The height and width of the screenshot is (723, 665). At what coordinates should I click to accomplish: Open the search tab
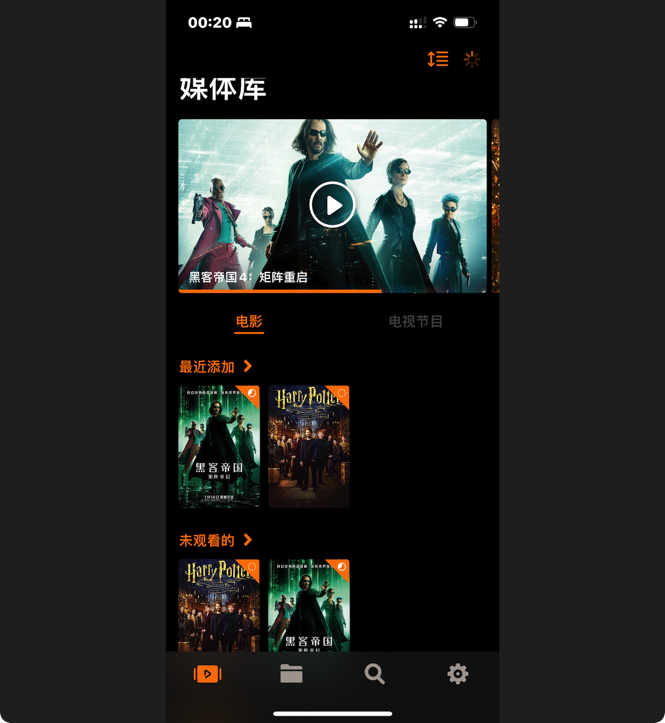tap(374, 674)
